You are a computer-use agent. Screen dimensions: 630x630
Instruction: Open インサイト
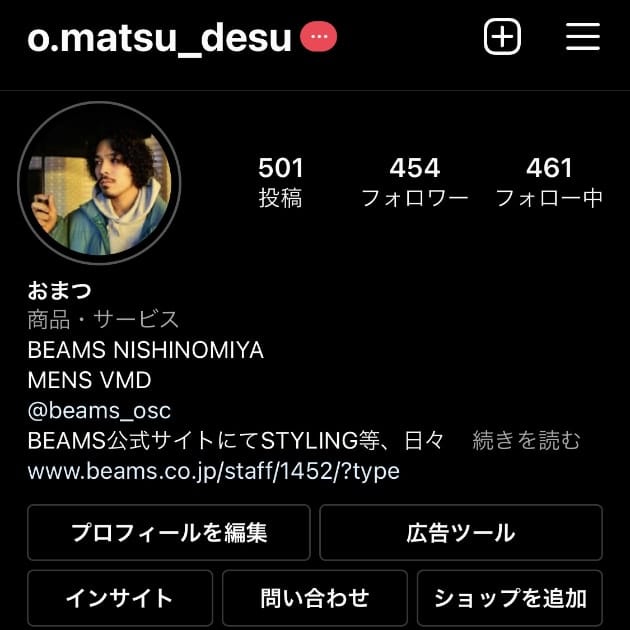[120, 598]
